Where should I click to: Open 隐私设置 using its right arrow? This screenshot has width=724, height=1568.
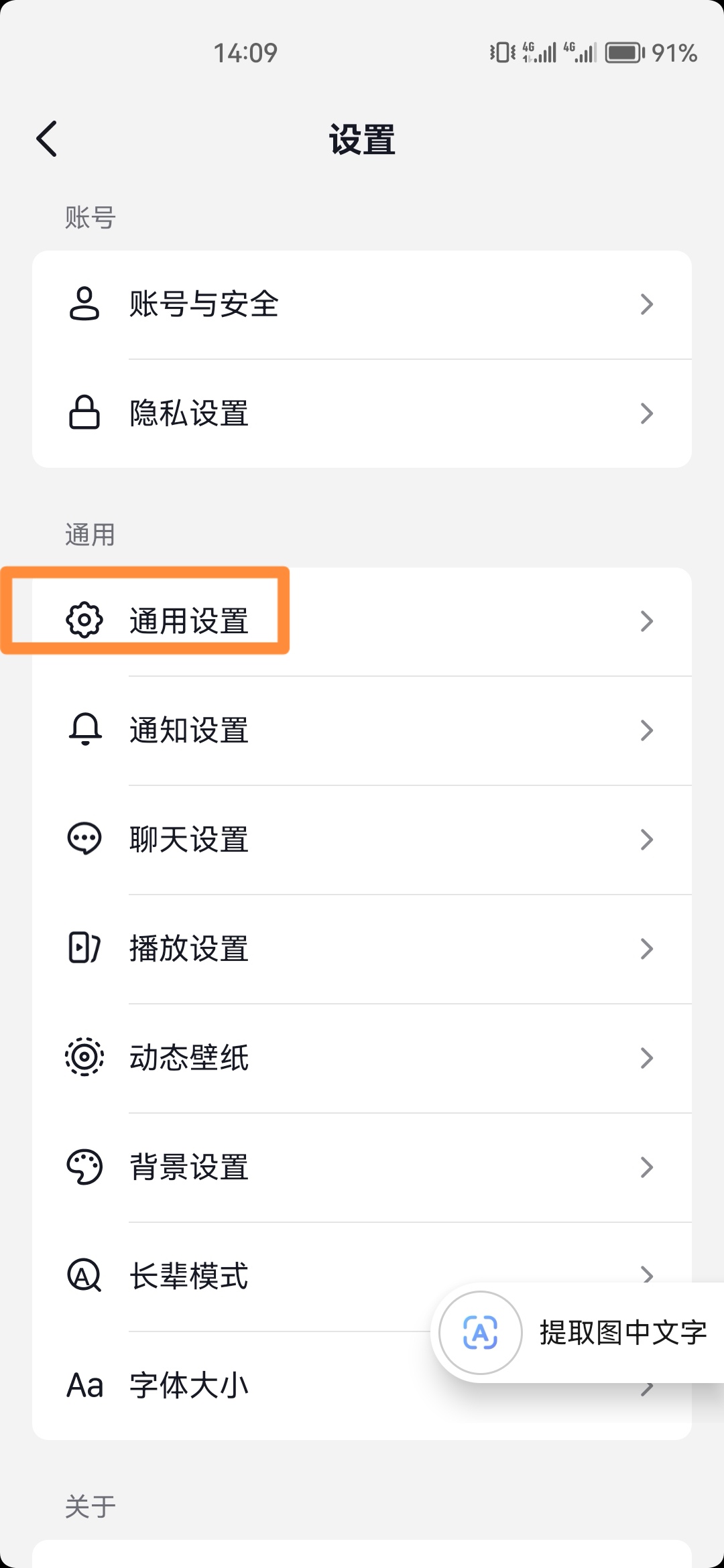tap(647, 413)
